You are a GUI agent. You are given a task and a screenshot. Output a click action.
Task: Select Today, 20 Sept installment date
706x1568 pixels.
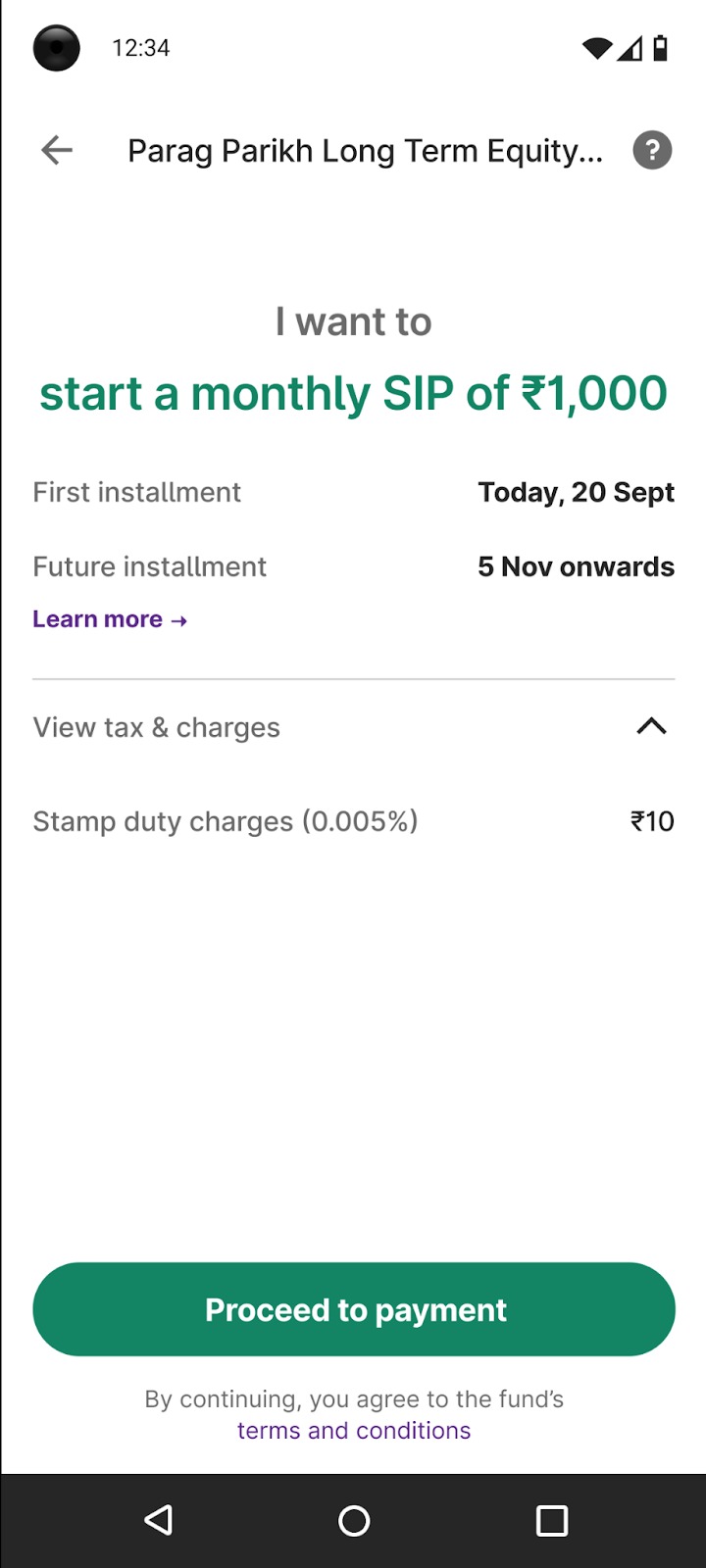pyautogui.click(x=576, y=491)
